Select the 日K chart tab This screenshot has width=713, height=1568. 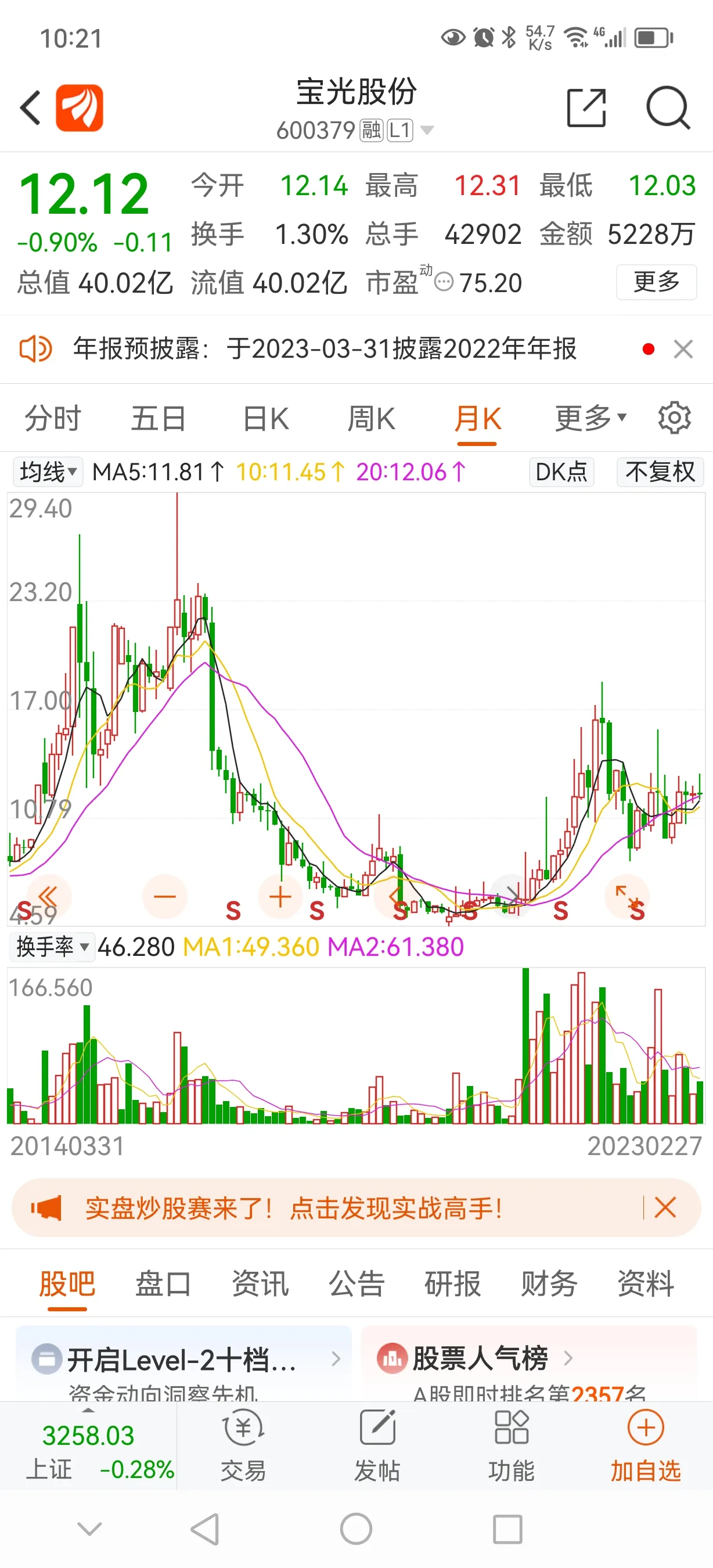(x=266, y=419)
